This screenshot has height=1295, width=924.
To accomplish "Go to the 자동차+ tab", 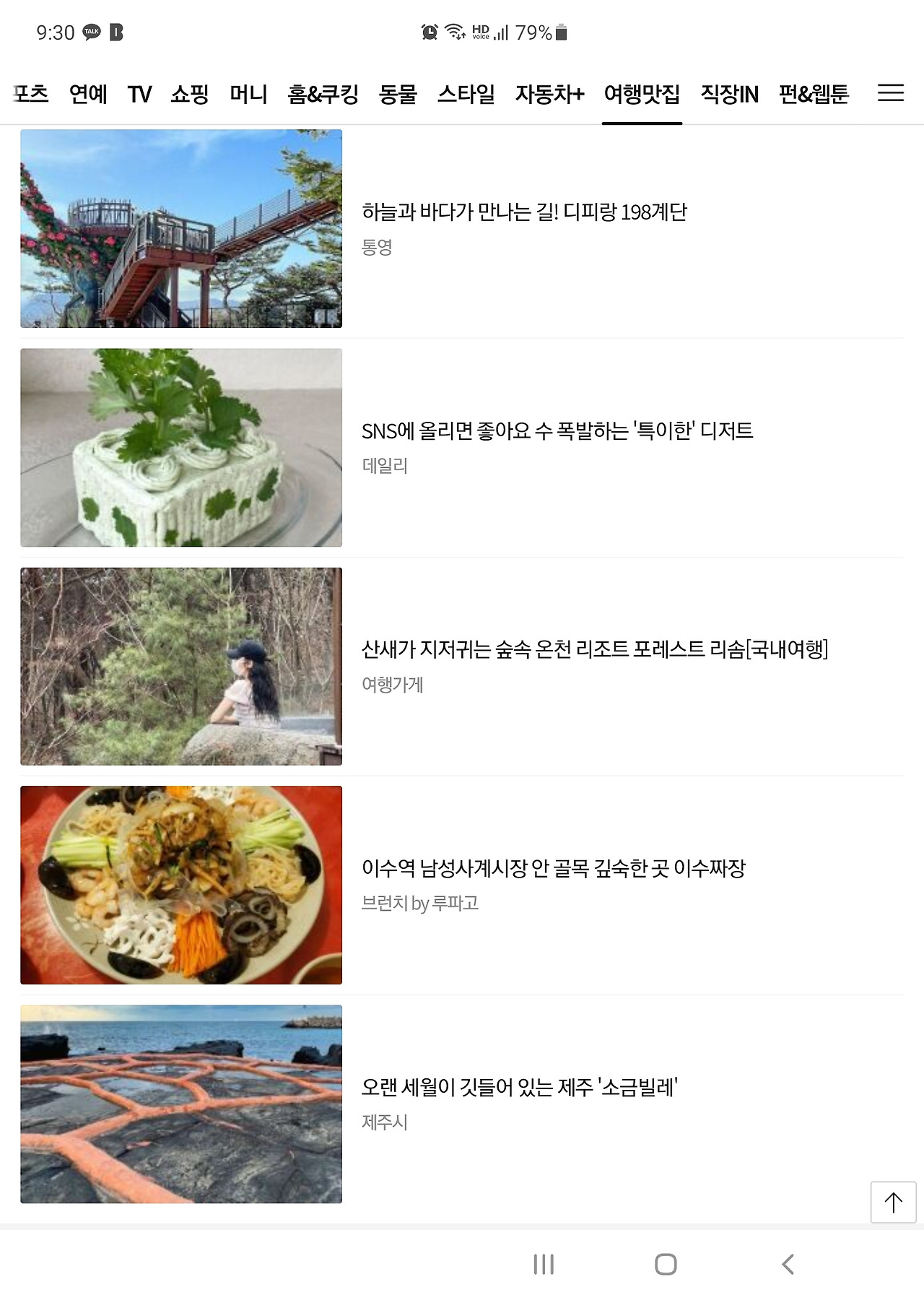I will click(x=549, y=94).
